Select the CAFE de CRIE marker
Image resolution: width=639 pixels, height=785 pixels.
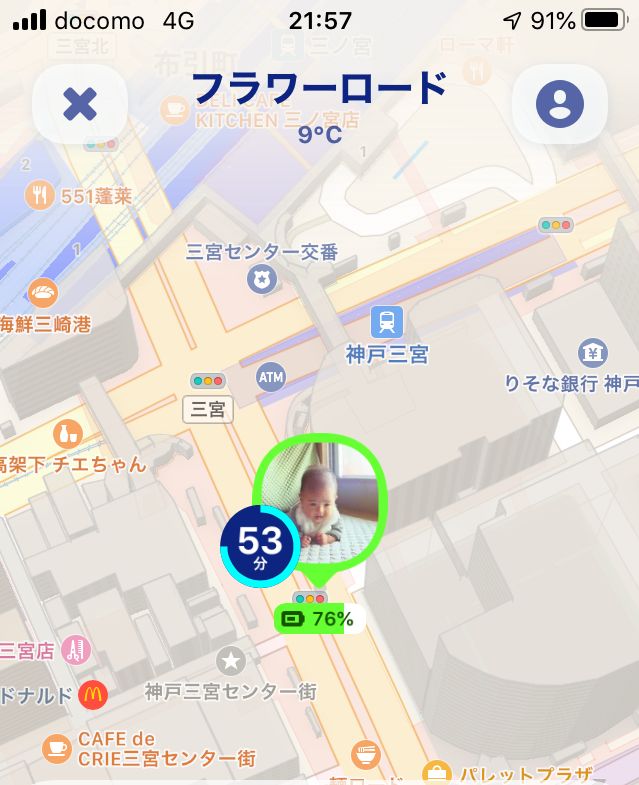57,747
